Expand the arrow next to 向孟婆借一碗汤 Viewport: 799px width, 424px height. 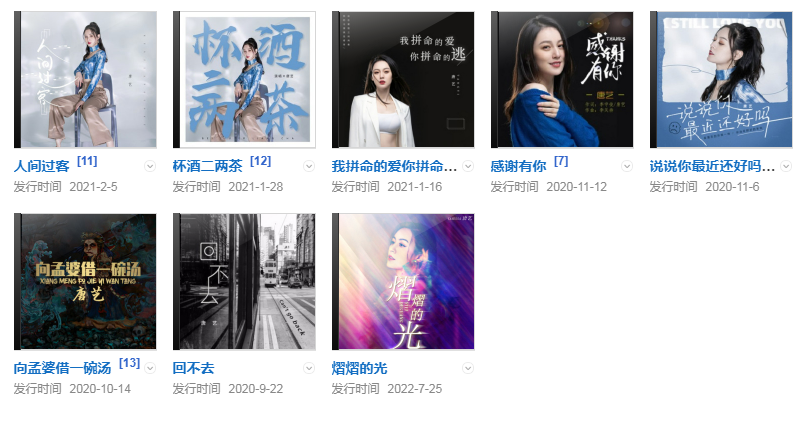(150, 368)
